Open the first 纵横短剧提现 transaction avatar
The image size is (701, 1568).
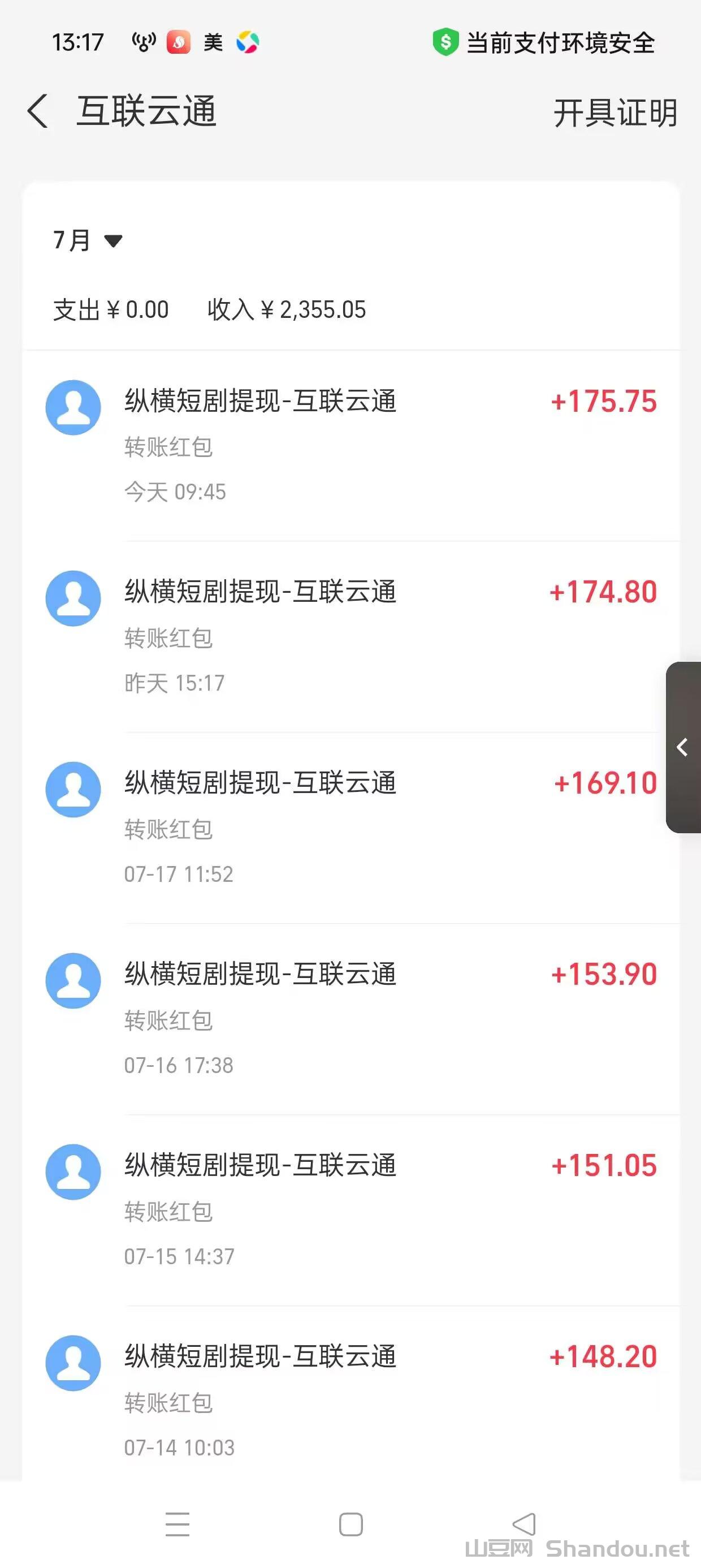coord(72,408)
